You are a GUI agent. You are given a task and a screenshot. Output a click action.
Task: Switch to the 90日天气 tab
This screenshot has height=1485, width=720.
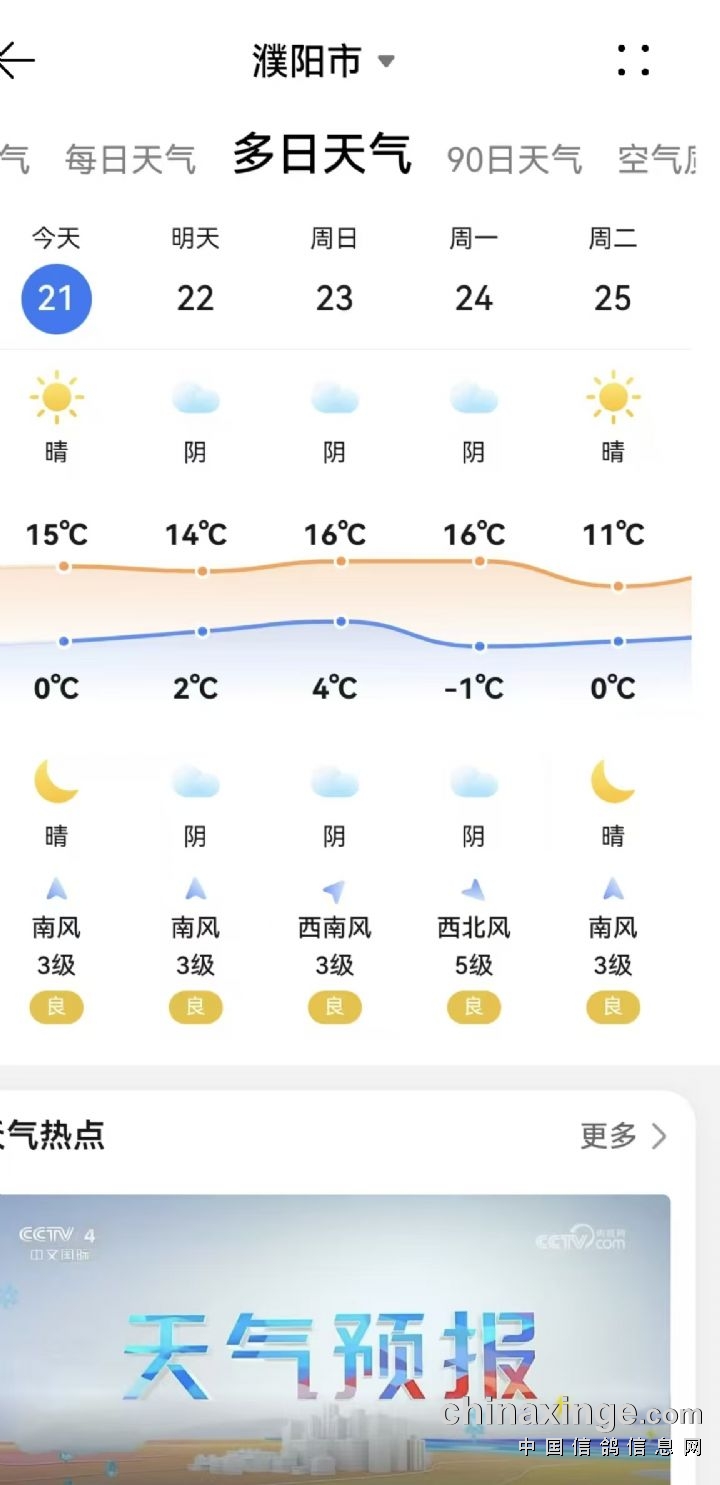(x=514, y=159)
